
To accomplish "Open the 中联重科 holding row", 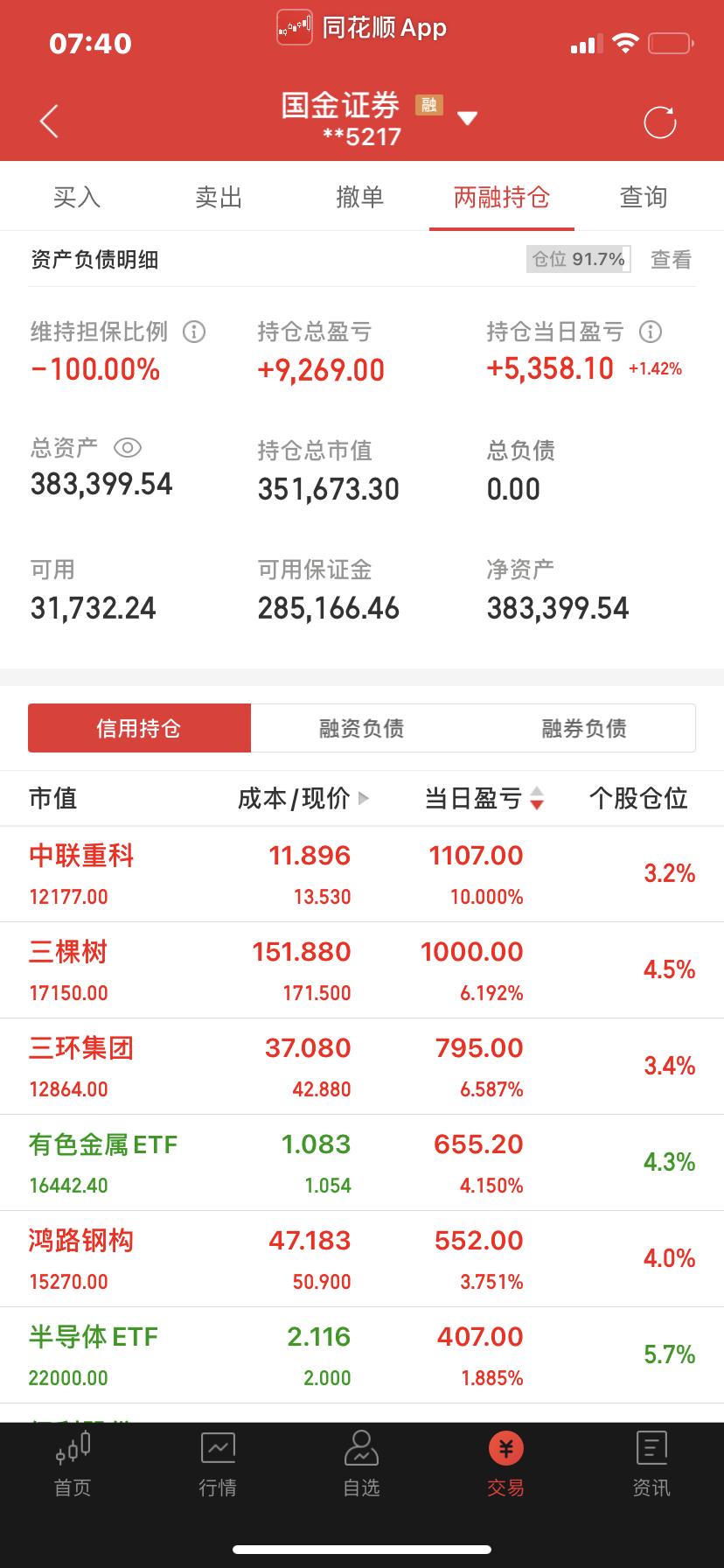I will (x=362, y=874).
